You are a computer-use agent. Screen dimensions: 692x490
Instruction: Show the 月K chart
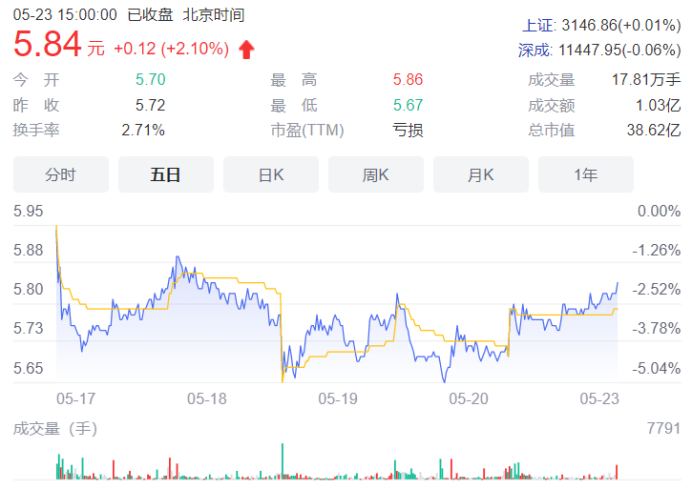tap(481, 175)
